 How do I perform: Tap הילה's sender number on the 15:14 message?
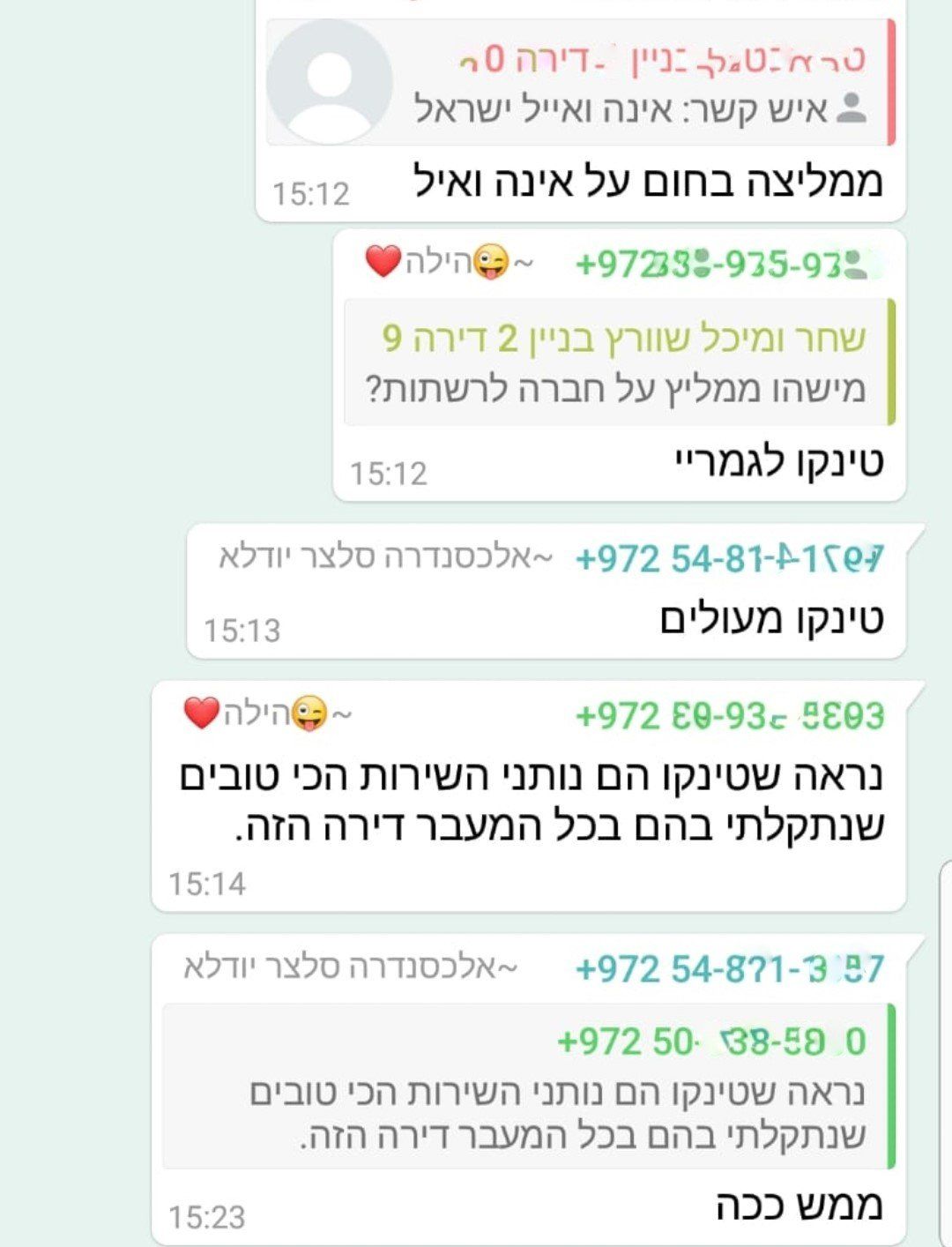(x=728, y=715)
